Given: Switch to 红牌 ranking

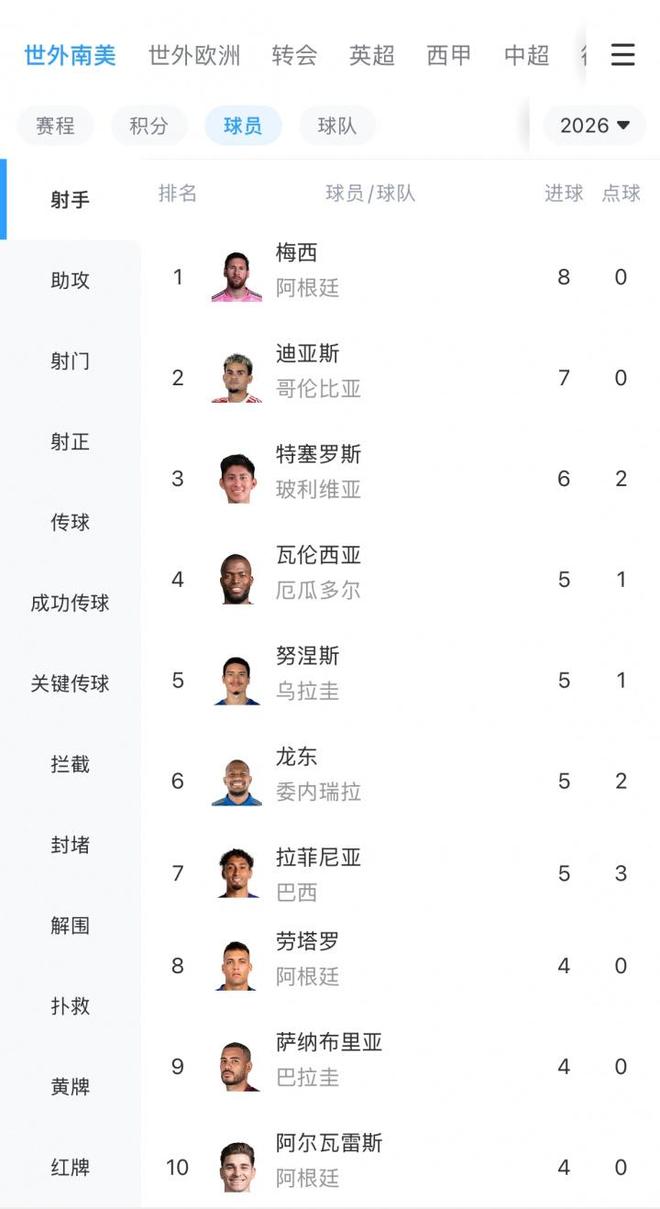Looking at the screenshot, I should click(70, 1167).
